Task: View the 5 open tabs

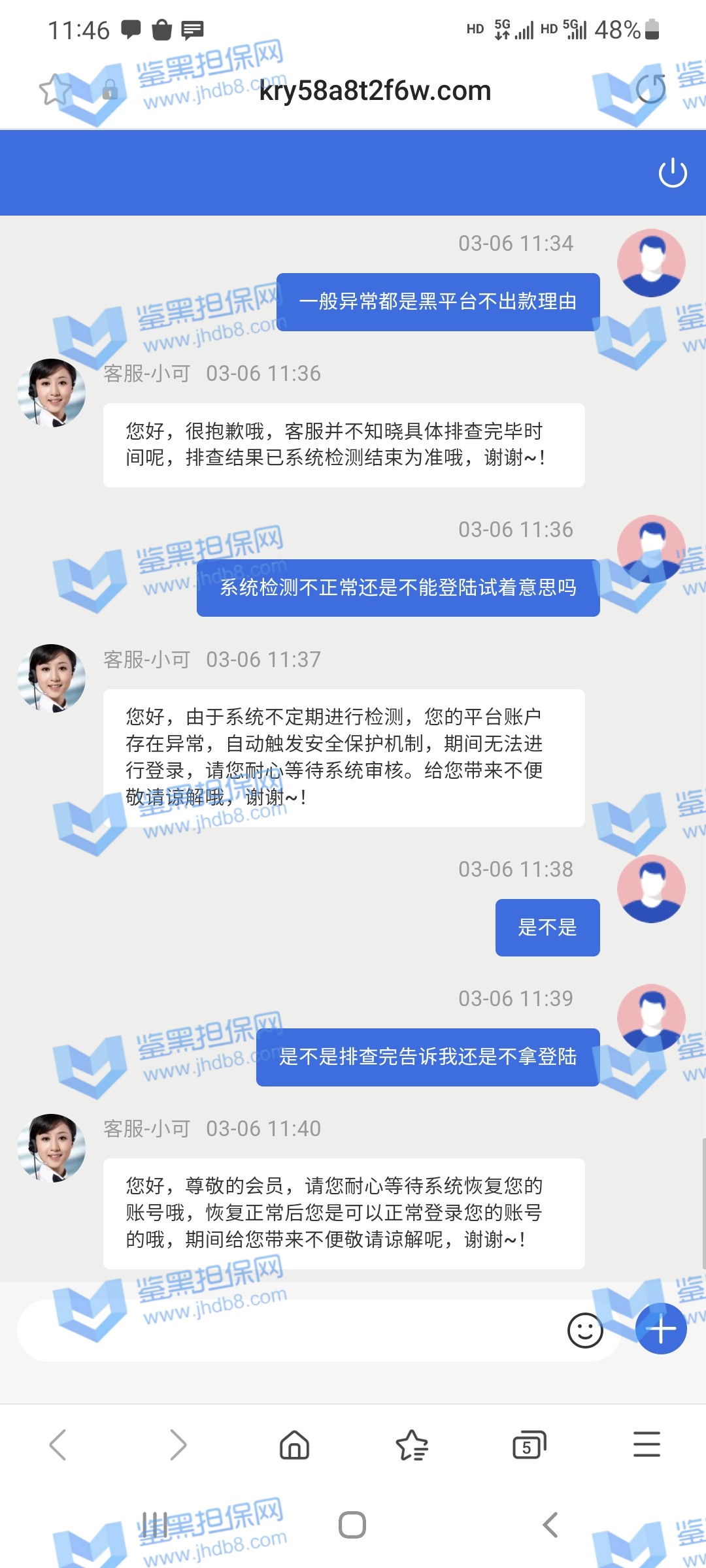Action: (x=529, y=1445)
